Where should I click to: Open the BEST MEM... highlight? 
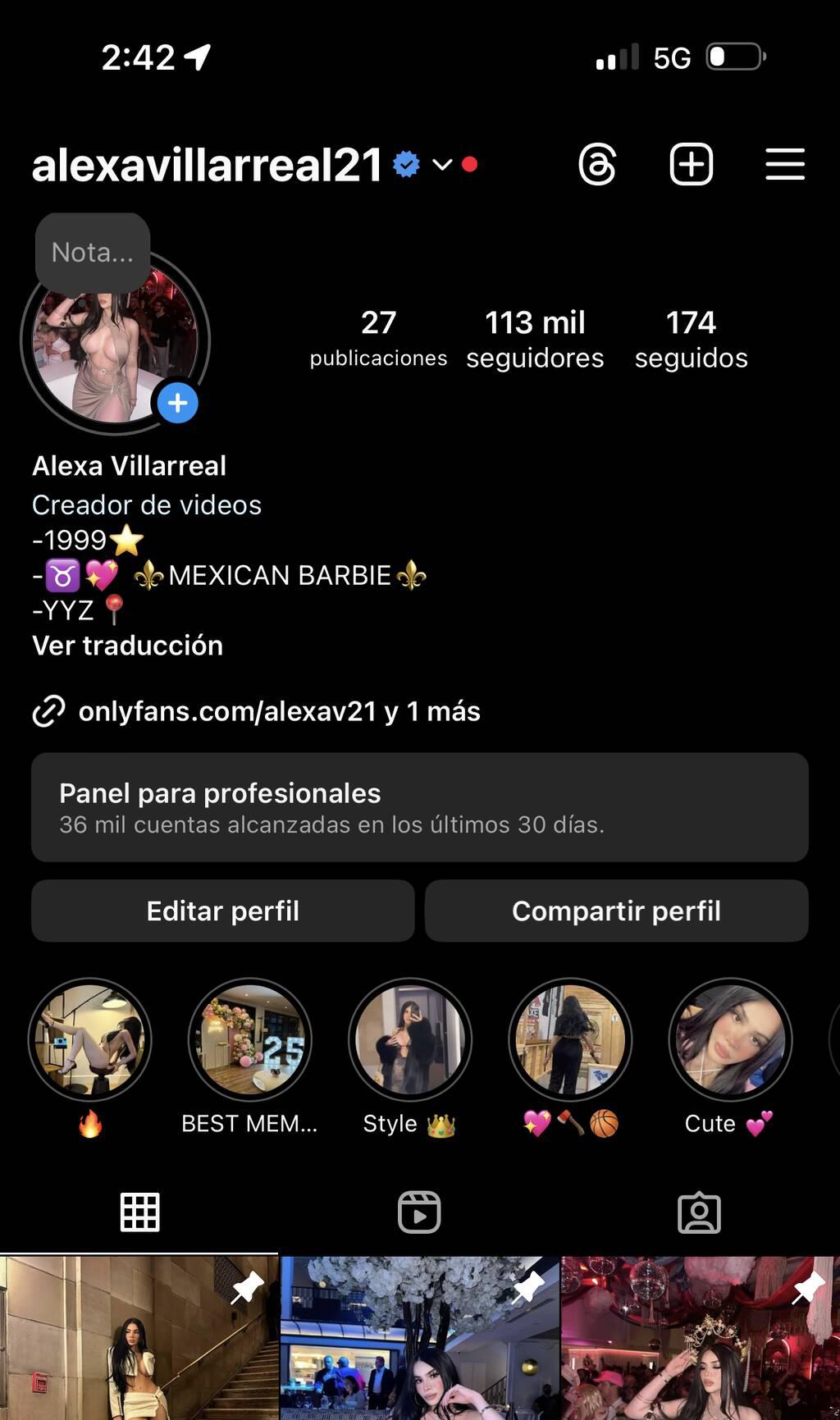pyautogui.click(x=250, y=1040)
